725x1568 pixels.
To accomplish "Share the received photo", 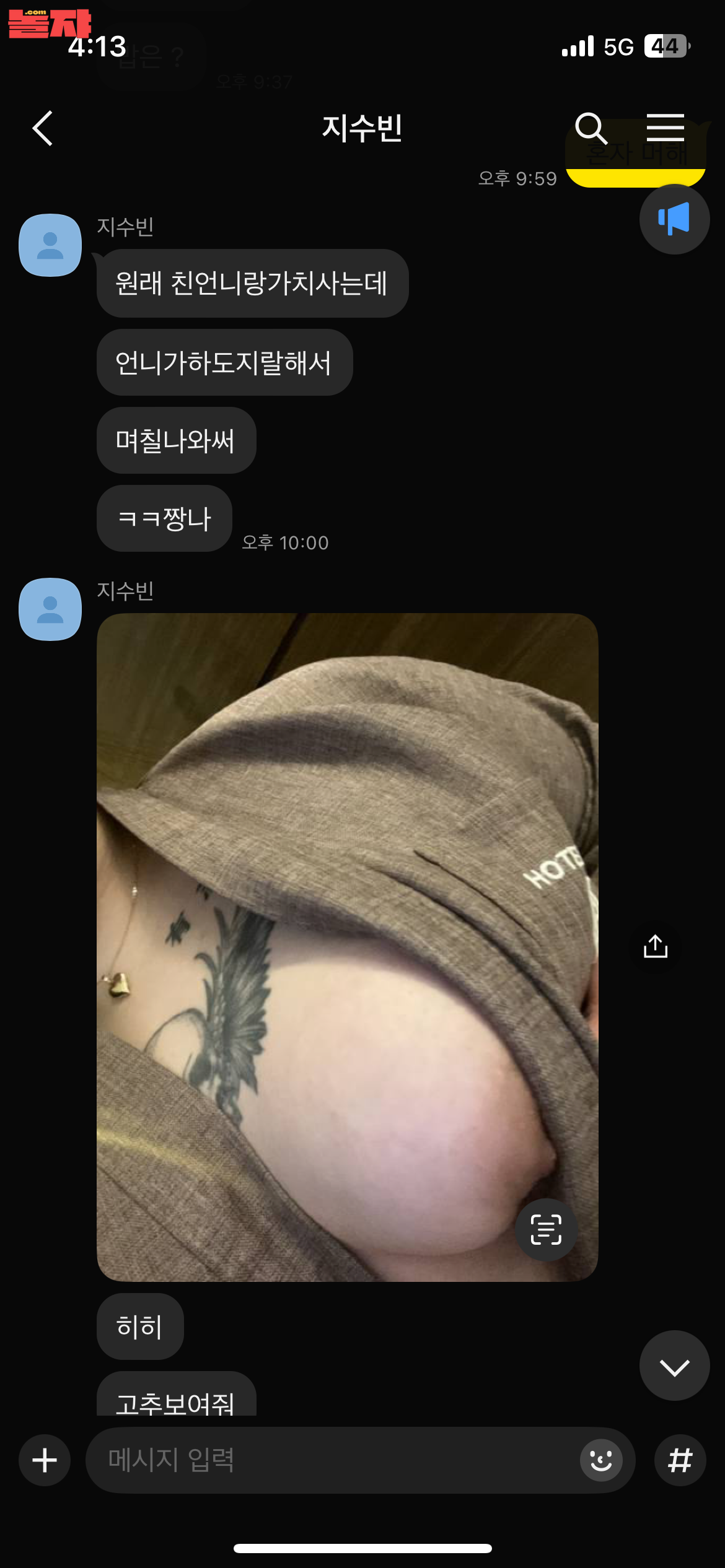I will point(655,946).
